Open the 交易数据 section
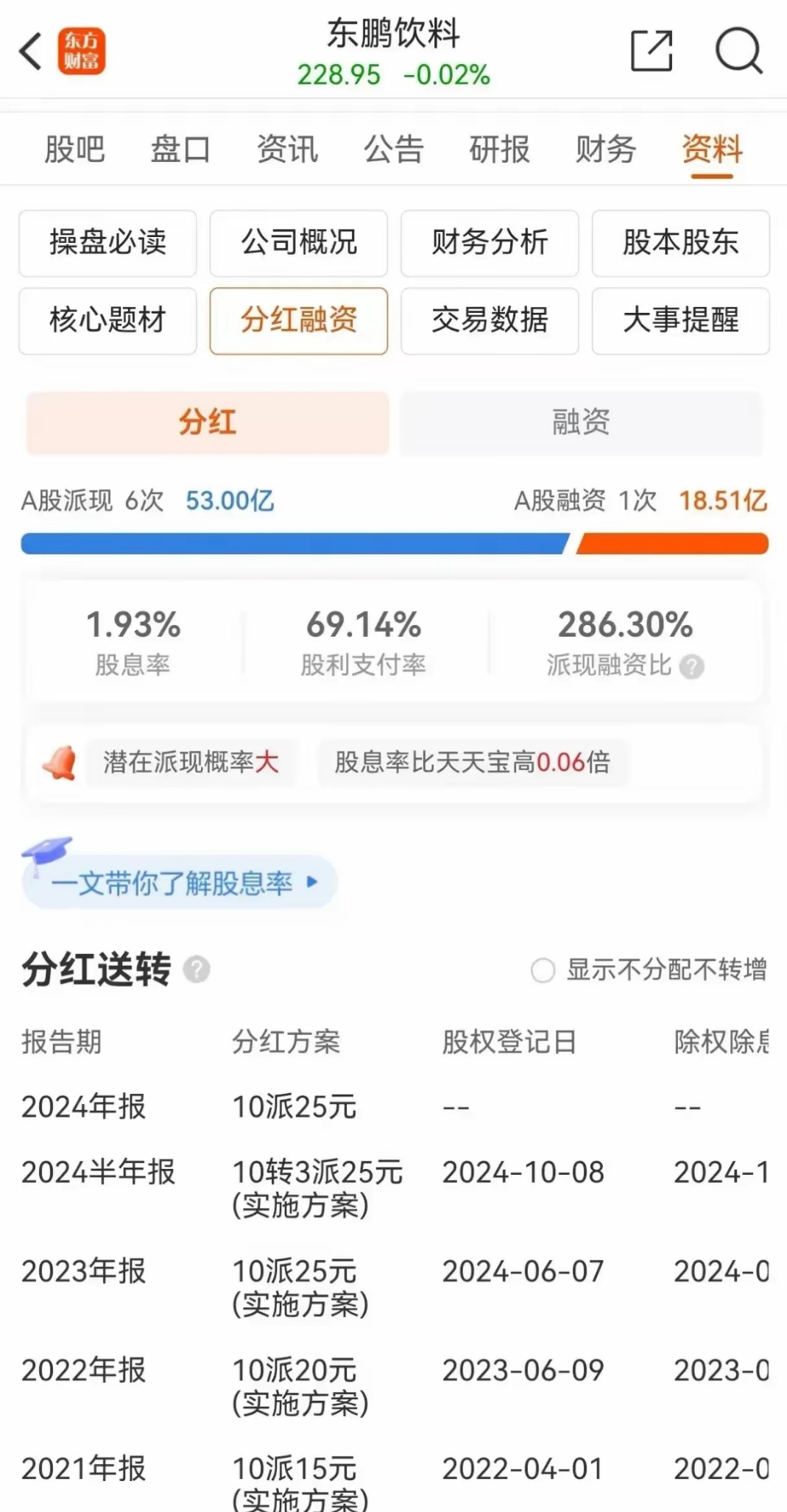 point(490,321)
